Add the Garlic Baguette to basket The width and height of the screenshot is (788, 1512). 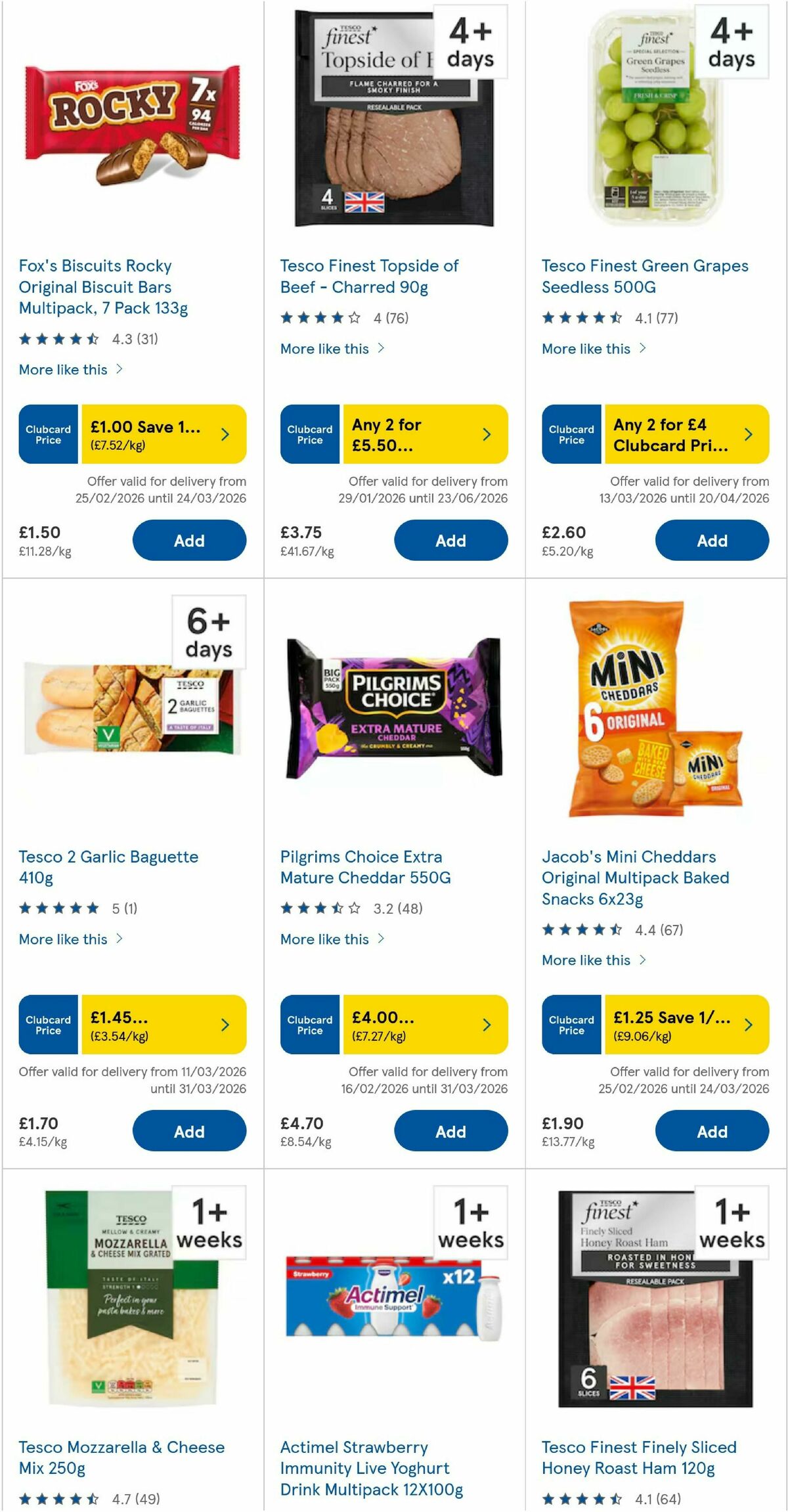[189, 1131]
